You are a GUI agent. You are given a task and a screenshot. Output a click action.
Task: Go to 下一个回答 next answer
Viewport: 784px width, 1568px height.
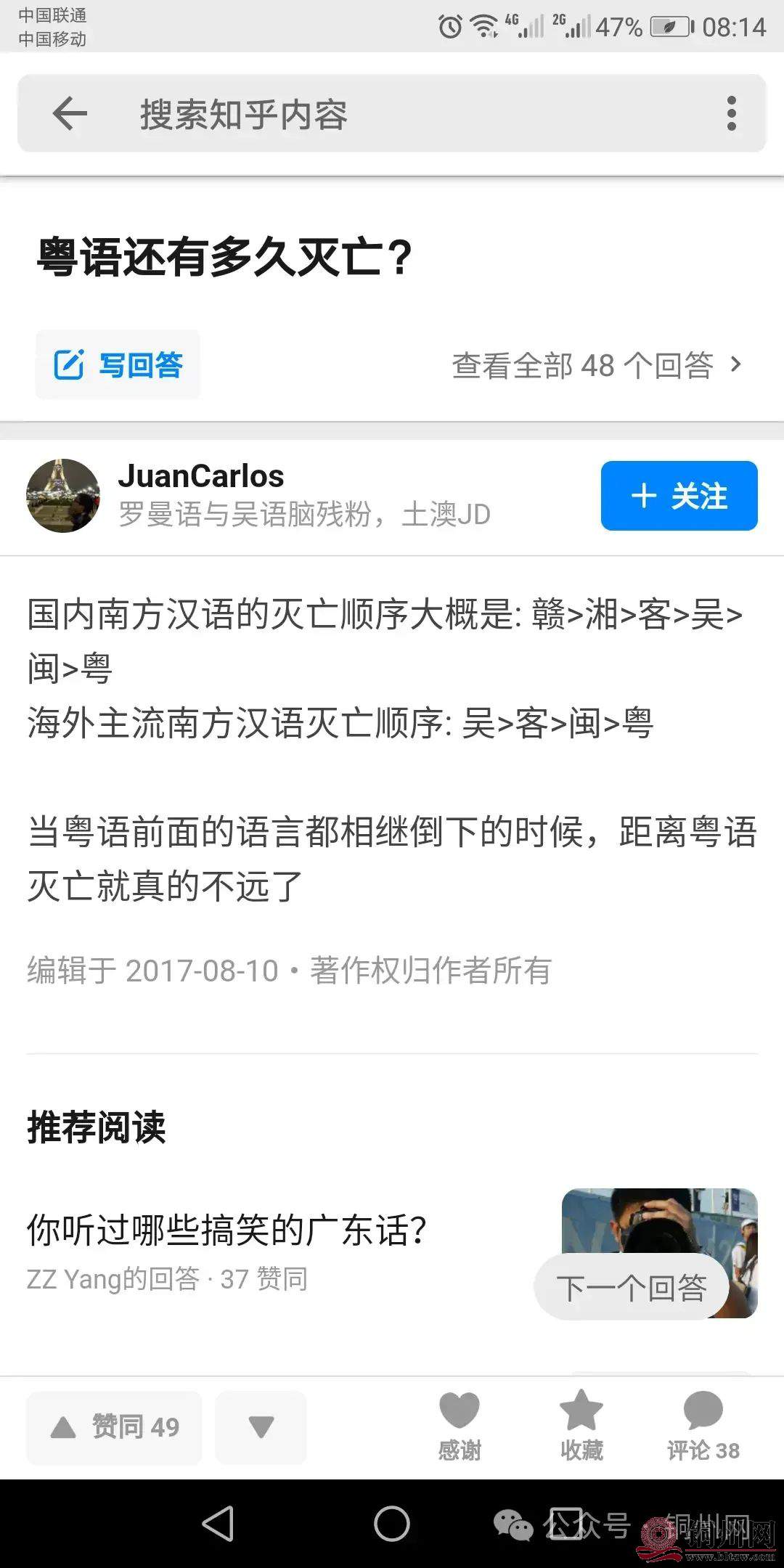(632, 1288)
